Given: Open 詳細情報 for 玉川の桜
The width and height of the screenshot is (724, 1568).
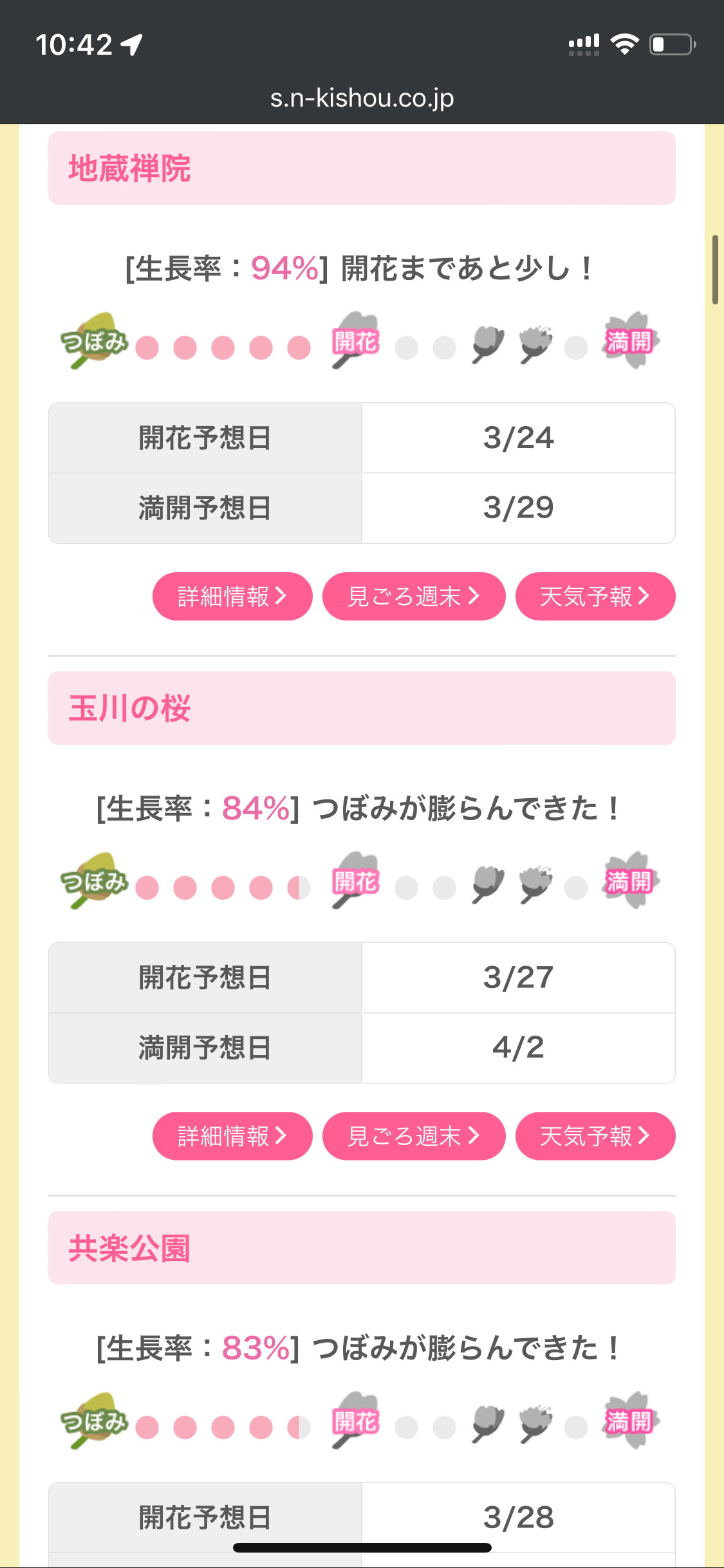Looking at the screenshot, I should tap(232, 1136).
